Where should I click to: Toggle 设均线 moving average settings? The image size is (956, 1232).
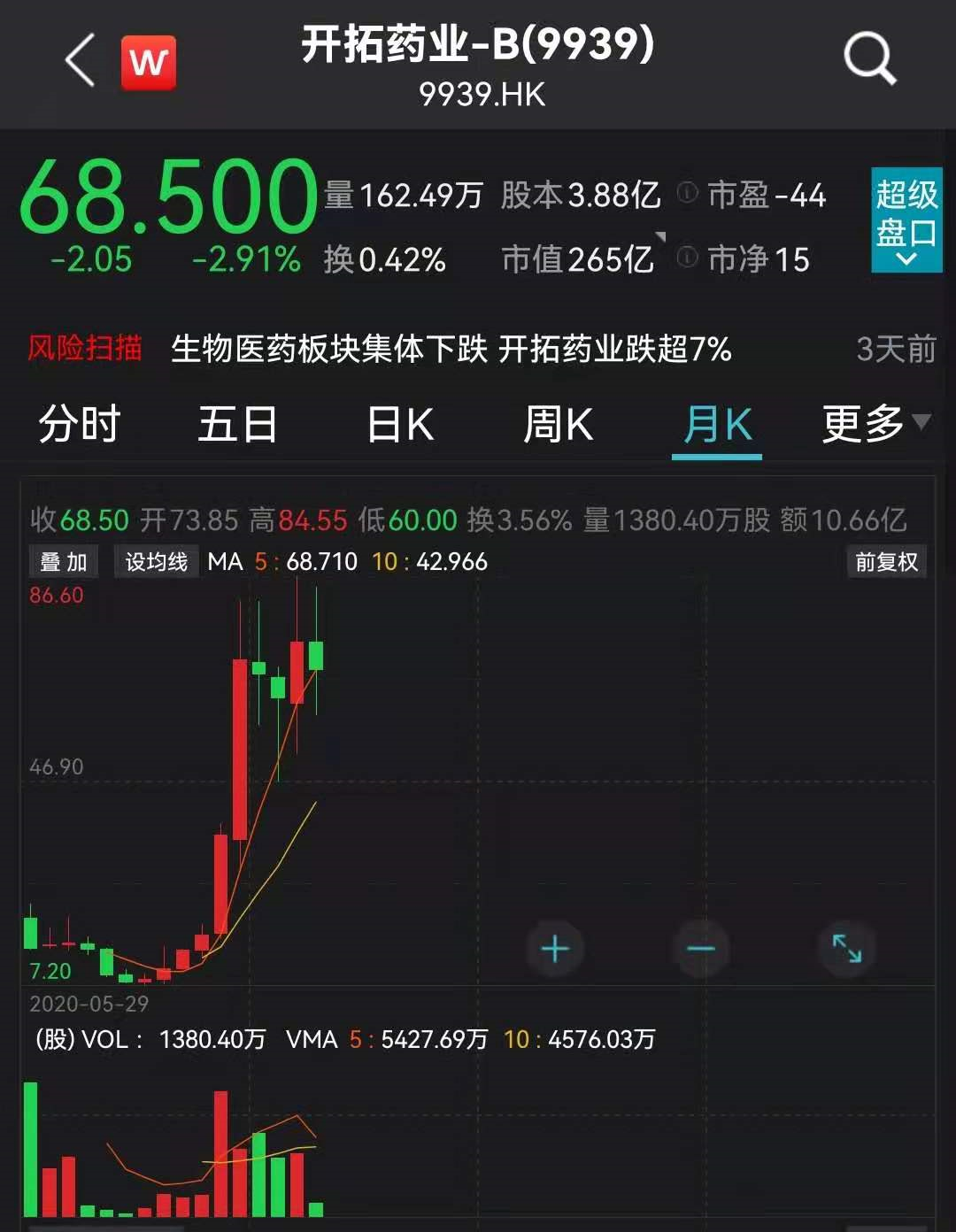pyautogui.click(x=156, y=561)
